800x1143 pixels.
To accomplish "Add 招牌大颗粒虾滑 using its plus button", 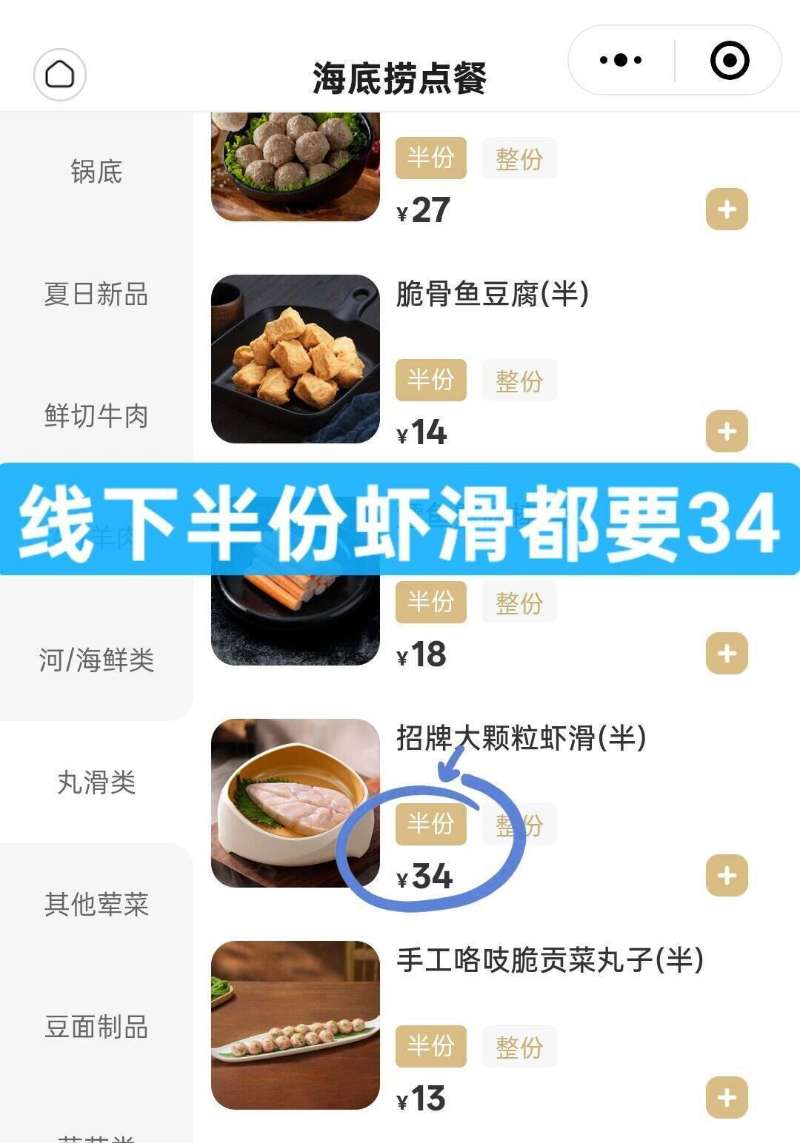I will click(727, 877).
